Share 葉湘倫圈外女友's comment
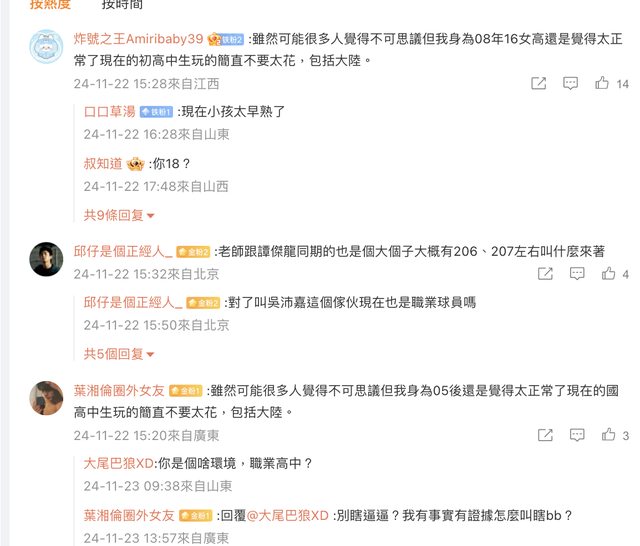The width and height of the screenshot is (640, 546). [x=545, y=435]
